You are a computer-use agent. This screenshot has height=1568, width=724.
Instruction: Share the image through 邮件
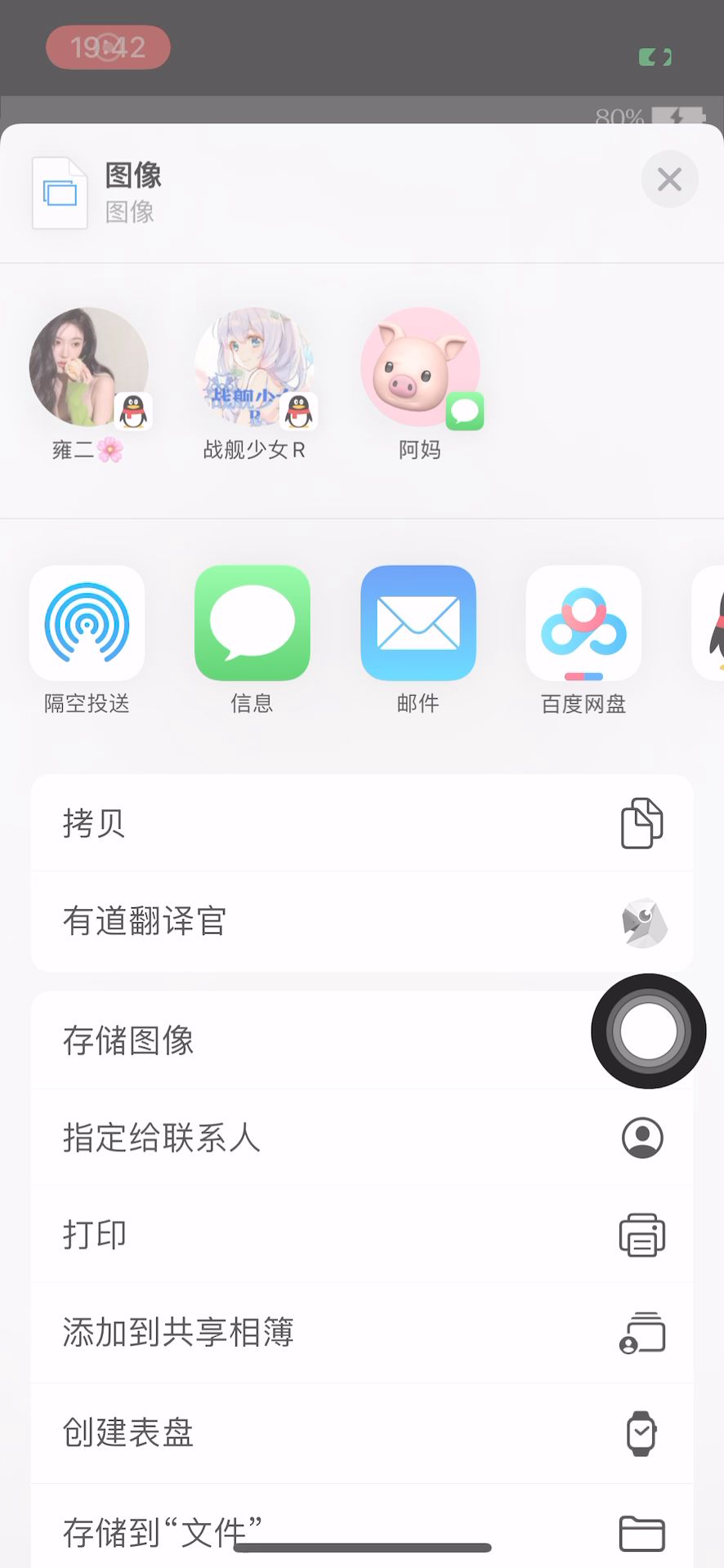click(x=418, y=623)
